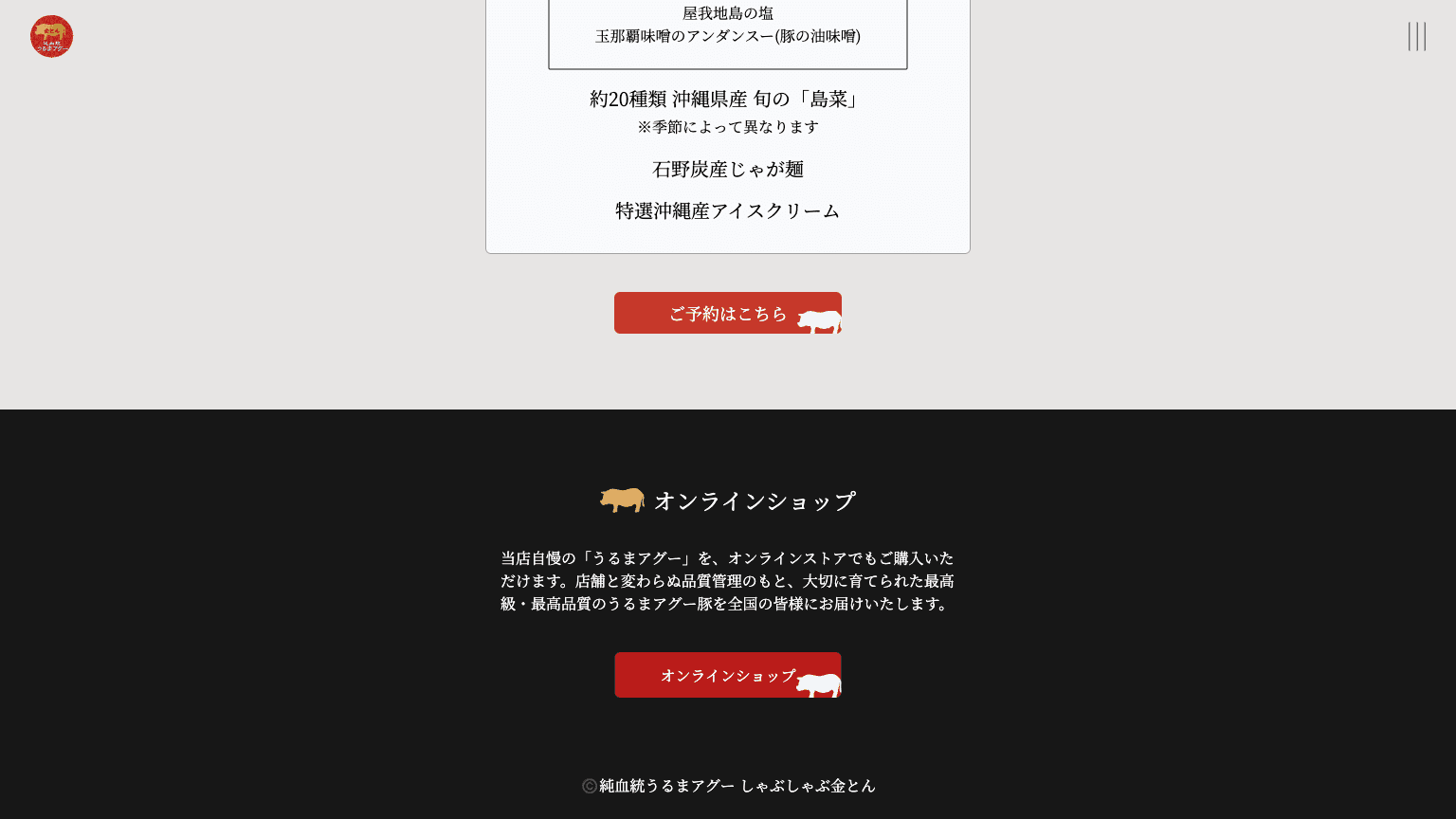This screenshot has width=1456, height=819.
Task: Open the menu with three vertical lines
Action: point(1416,37)
